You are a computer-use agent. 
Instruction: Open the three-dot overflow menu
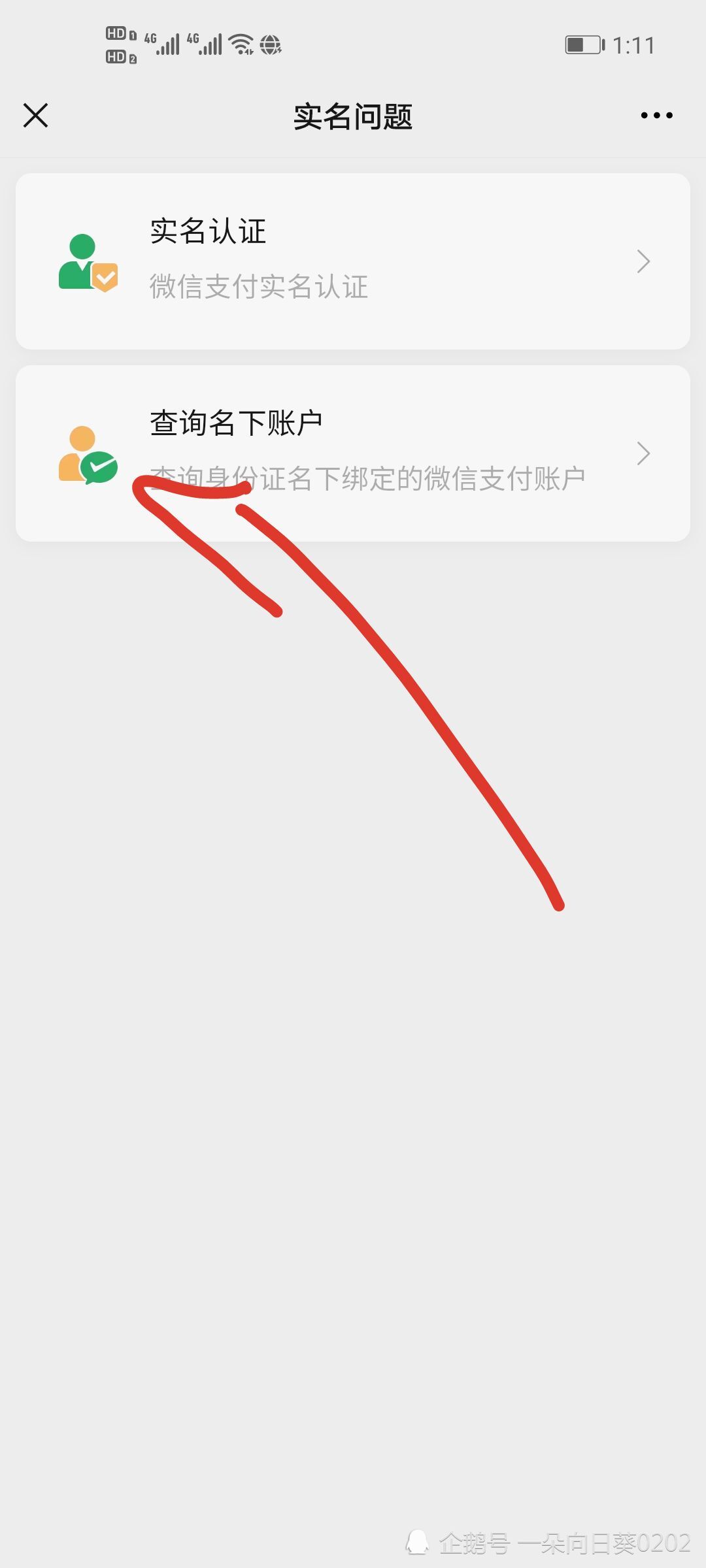tap(656, 116)
